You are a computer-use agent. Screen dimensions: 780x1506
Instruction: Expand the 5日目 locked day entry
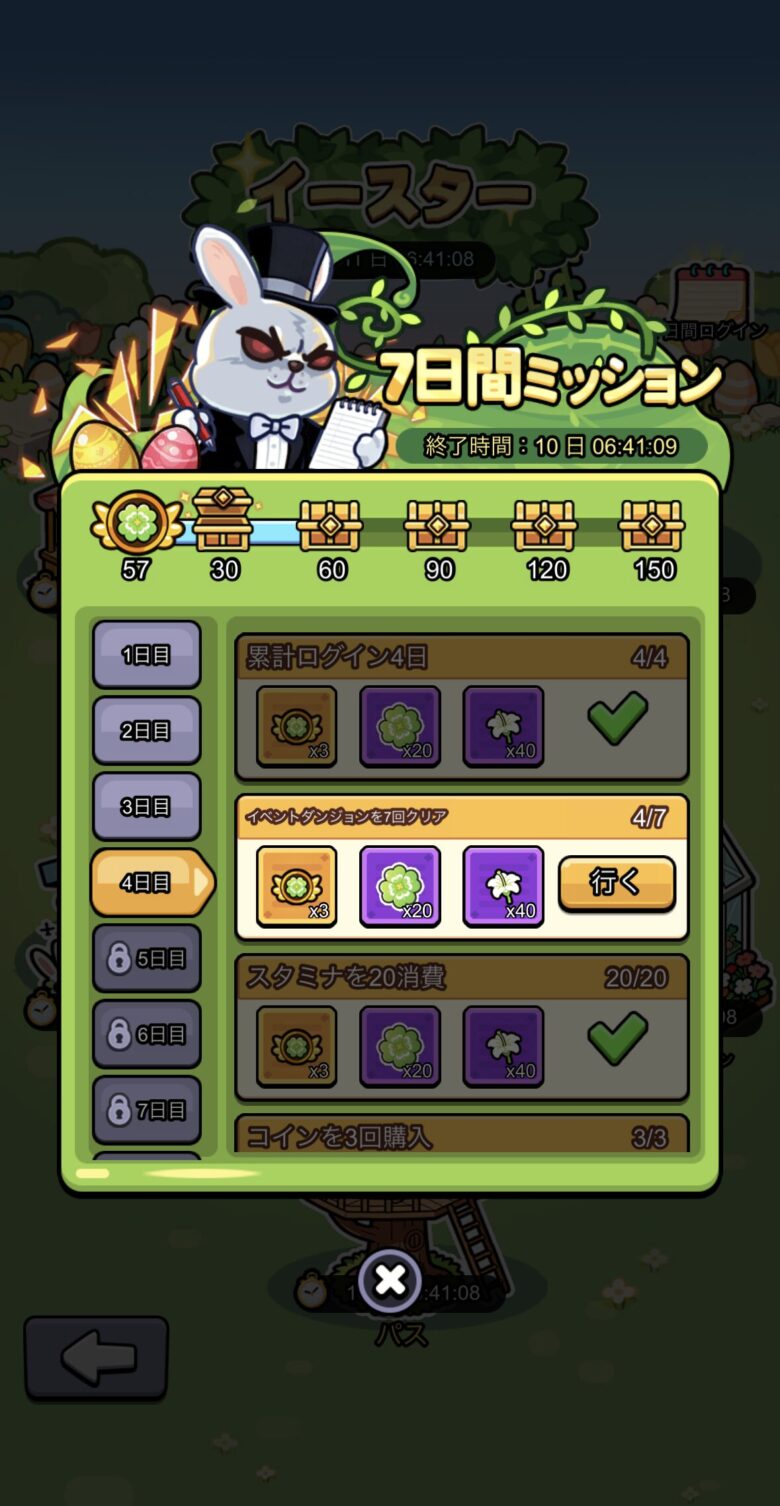point(147,958)
